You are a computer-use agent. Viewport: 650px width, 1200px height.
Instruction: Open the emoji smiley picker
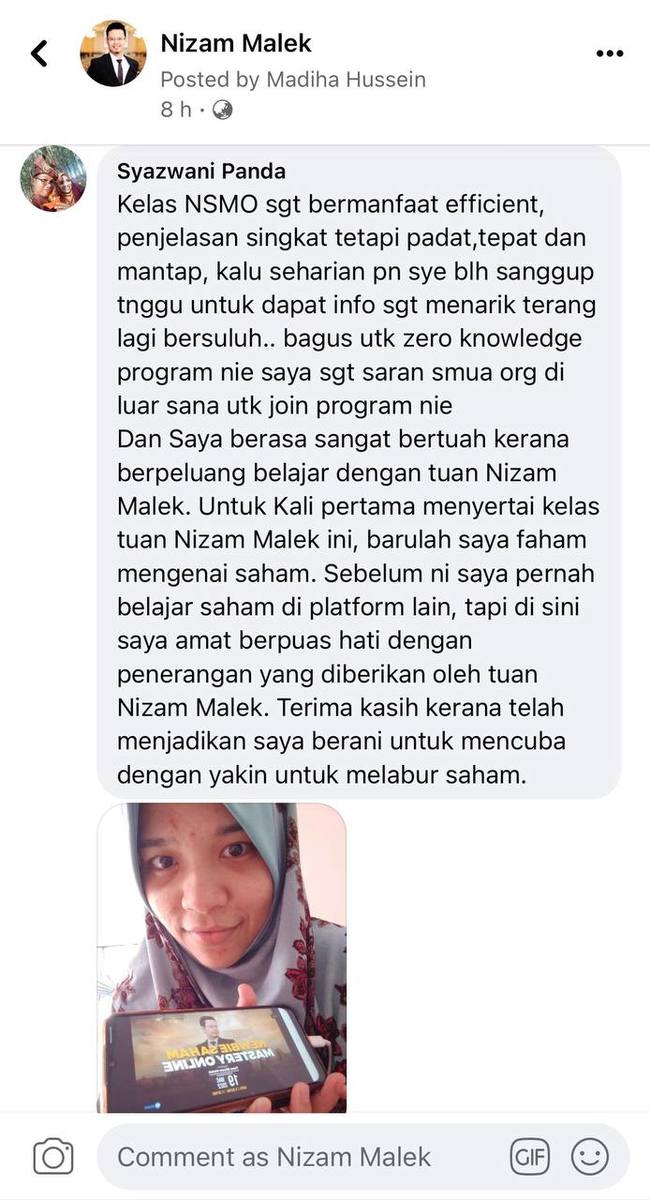point(590,1157)
